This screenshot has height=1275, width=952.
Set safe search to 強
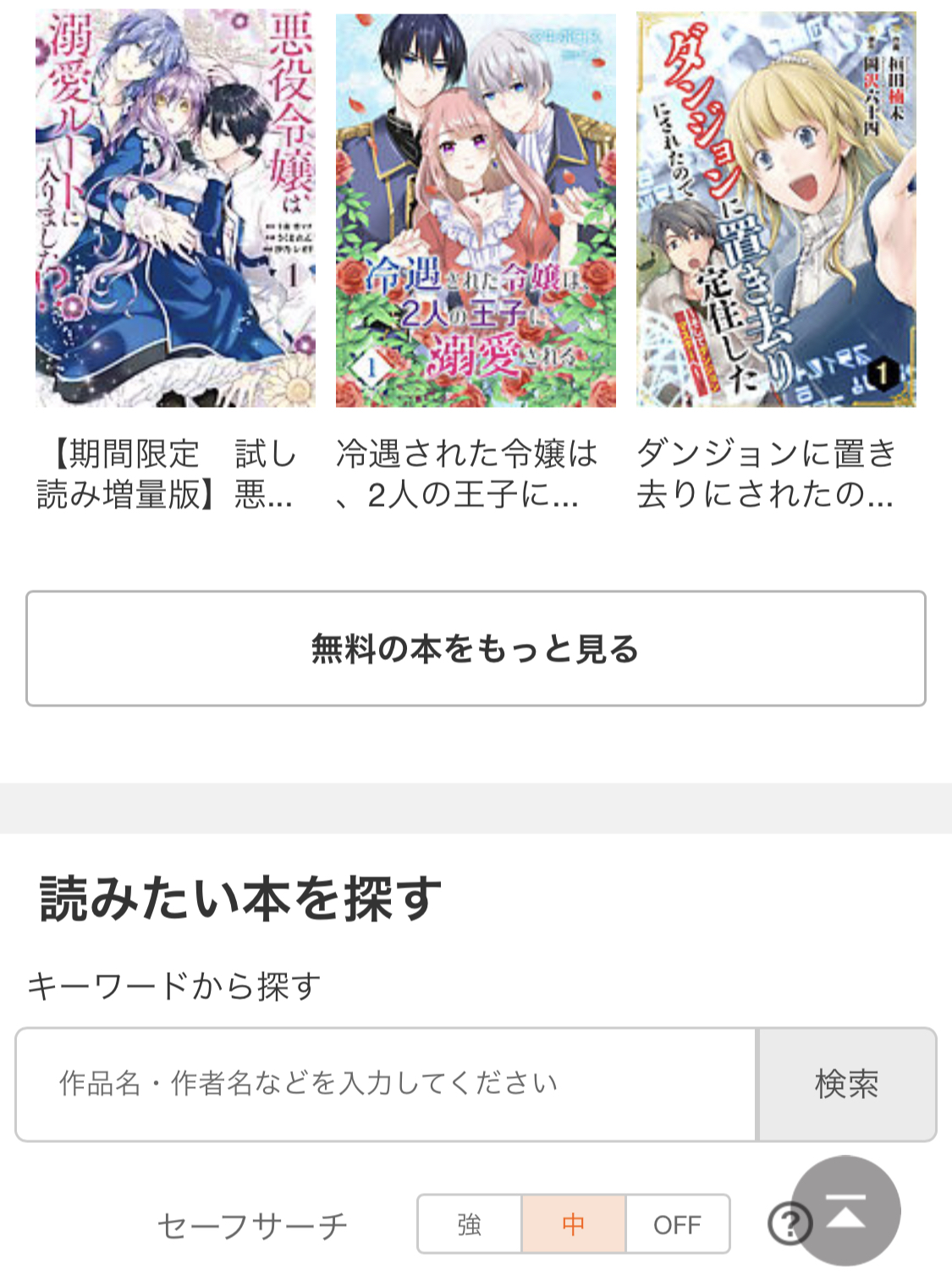tap(470, 1224)
